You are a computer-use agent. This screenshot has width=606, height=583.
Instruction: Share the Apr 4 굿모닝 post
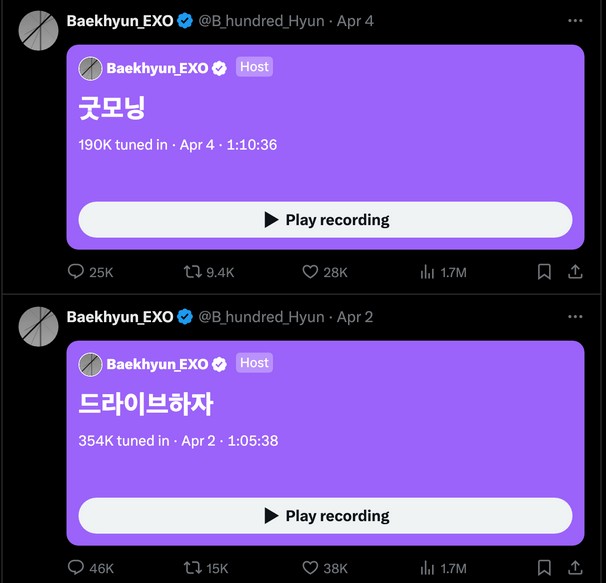pyautogui.click(x=575, y=272)
